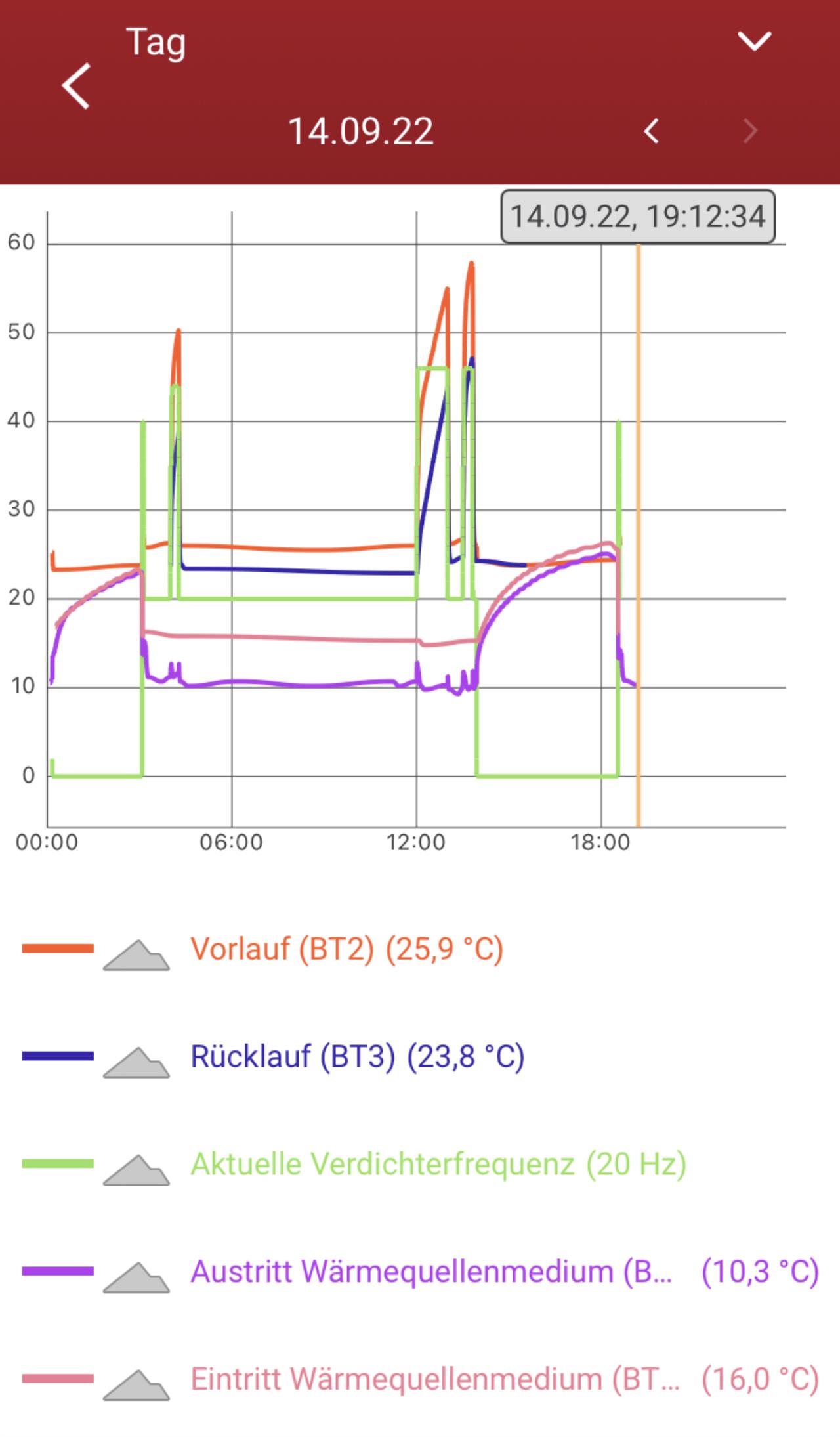Go back using the top-left arrow

(76, 86)
